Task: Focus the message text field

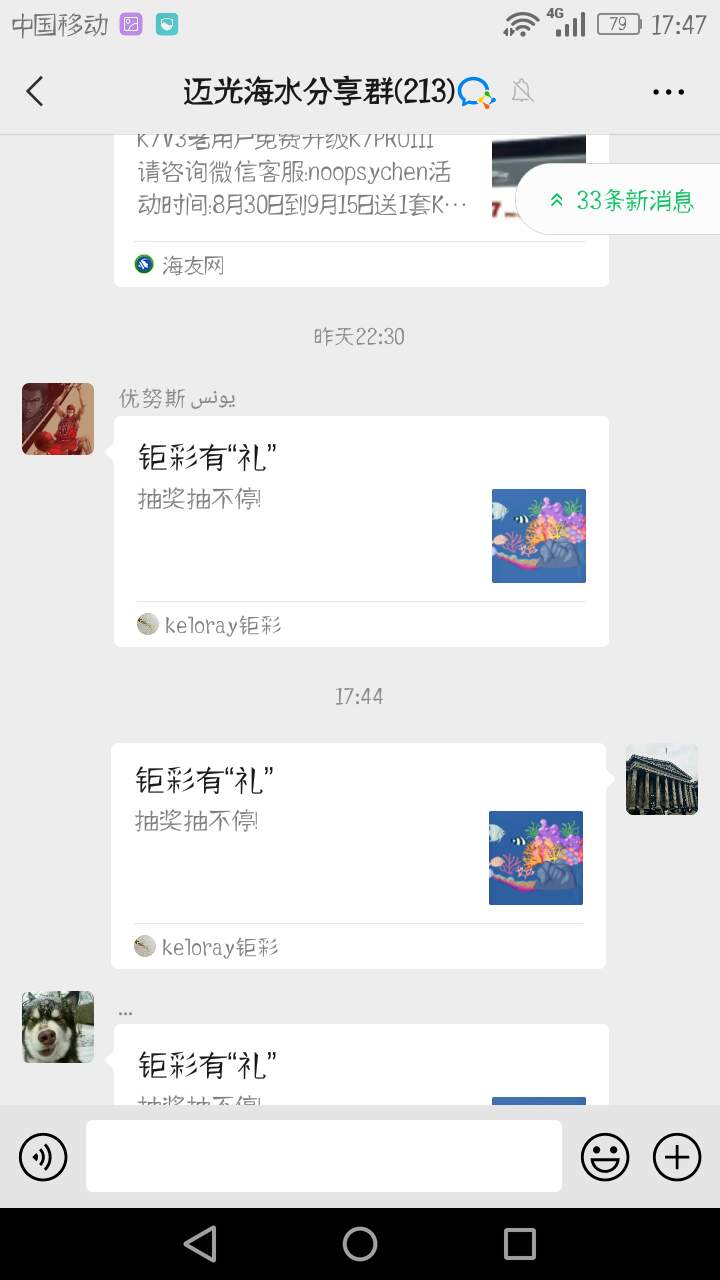Action: click(x=323, y=1156)
